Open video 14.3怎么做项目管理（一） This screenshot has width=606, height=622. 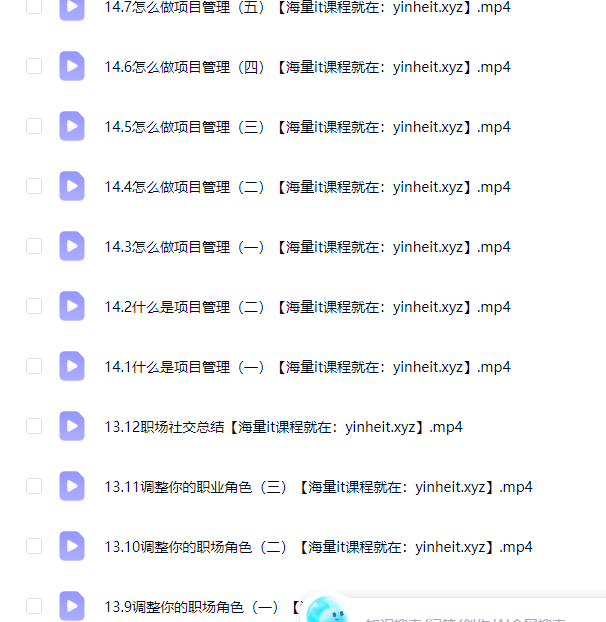click(x=307, y=247)
